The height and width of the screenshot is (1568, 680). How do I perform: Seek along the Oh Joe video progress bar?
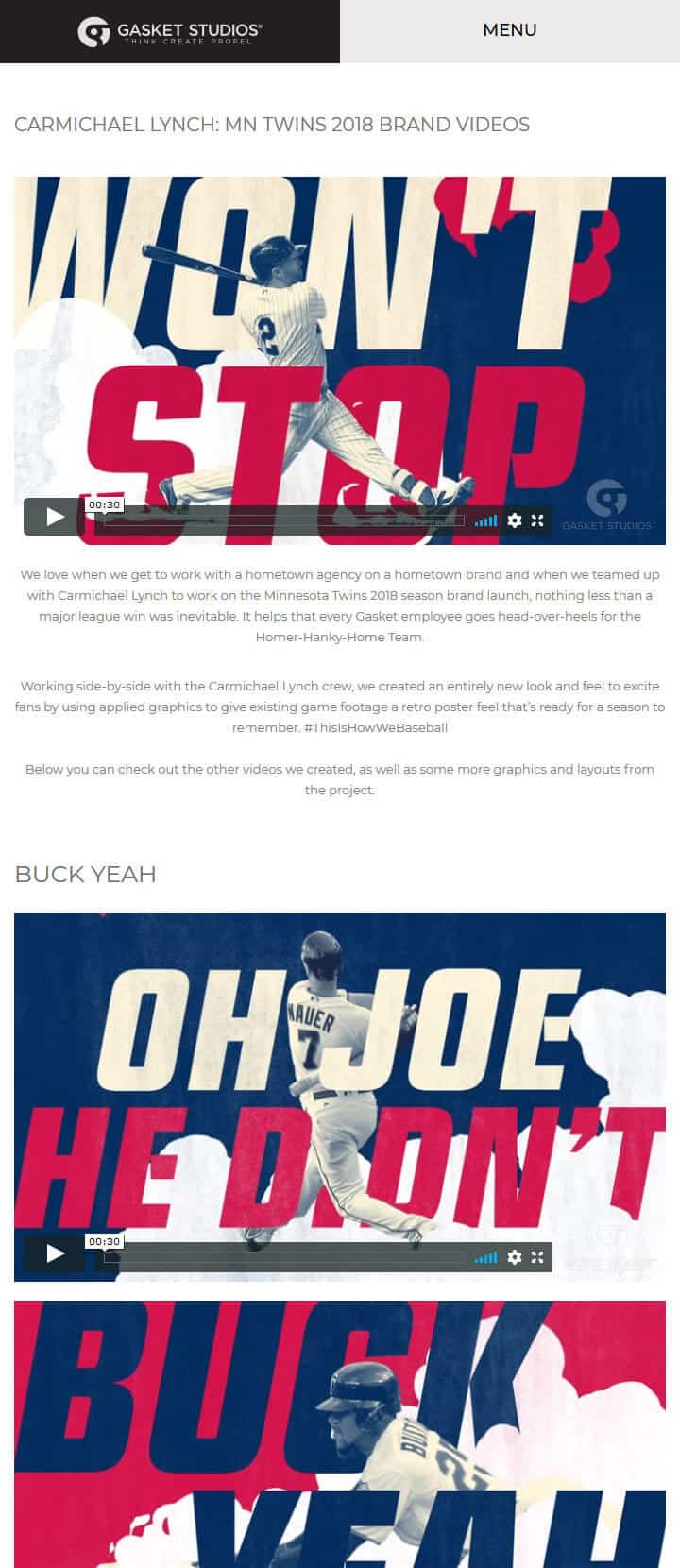tap(283, 1257)
